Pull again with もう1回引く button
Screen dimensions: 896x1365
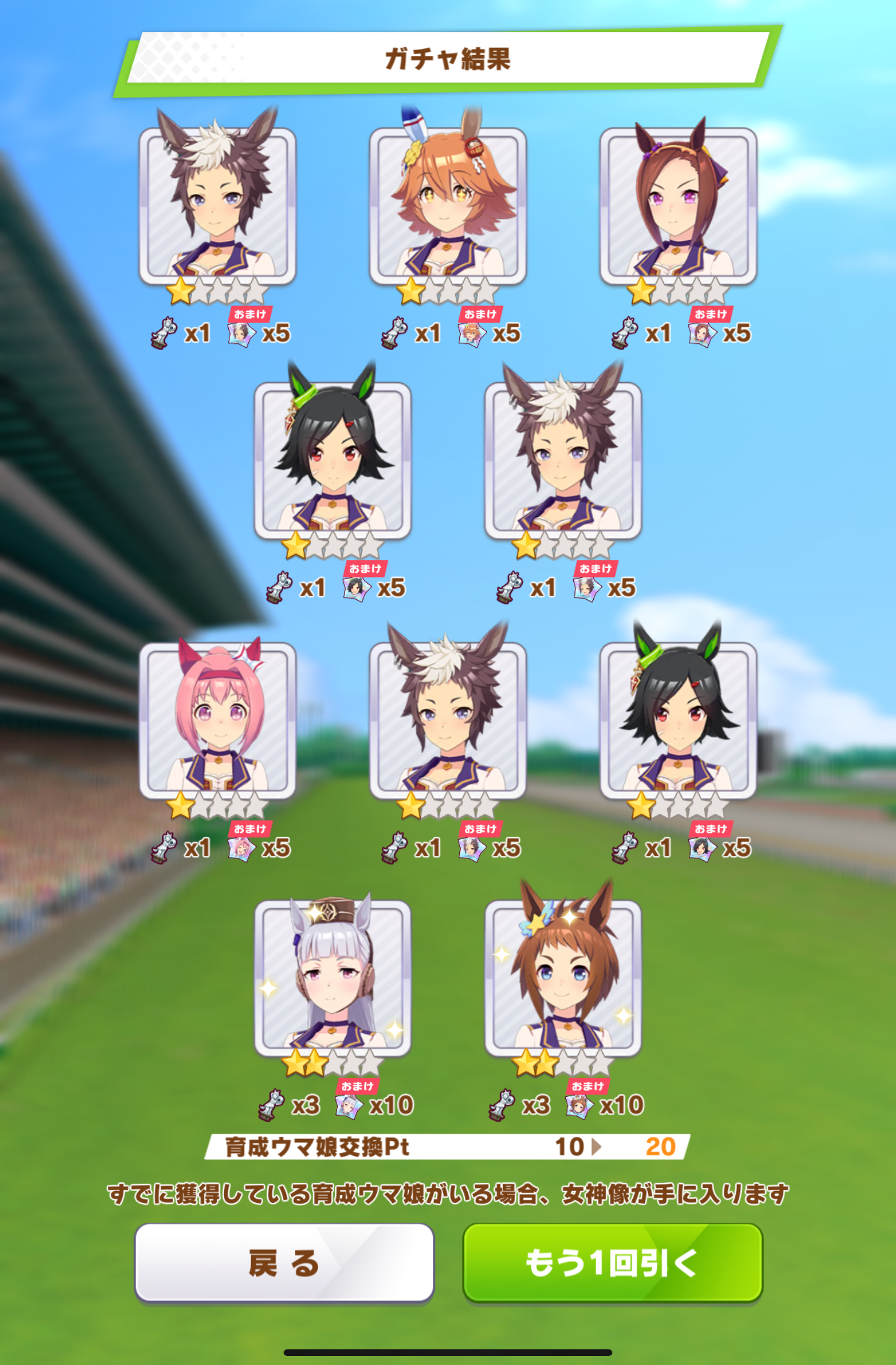click(x=612, y=1262)
